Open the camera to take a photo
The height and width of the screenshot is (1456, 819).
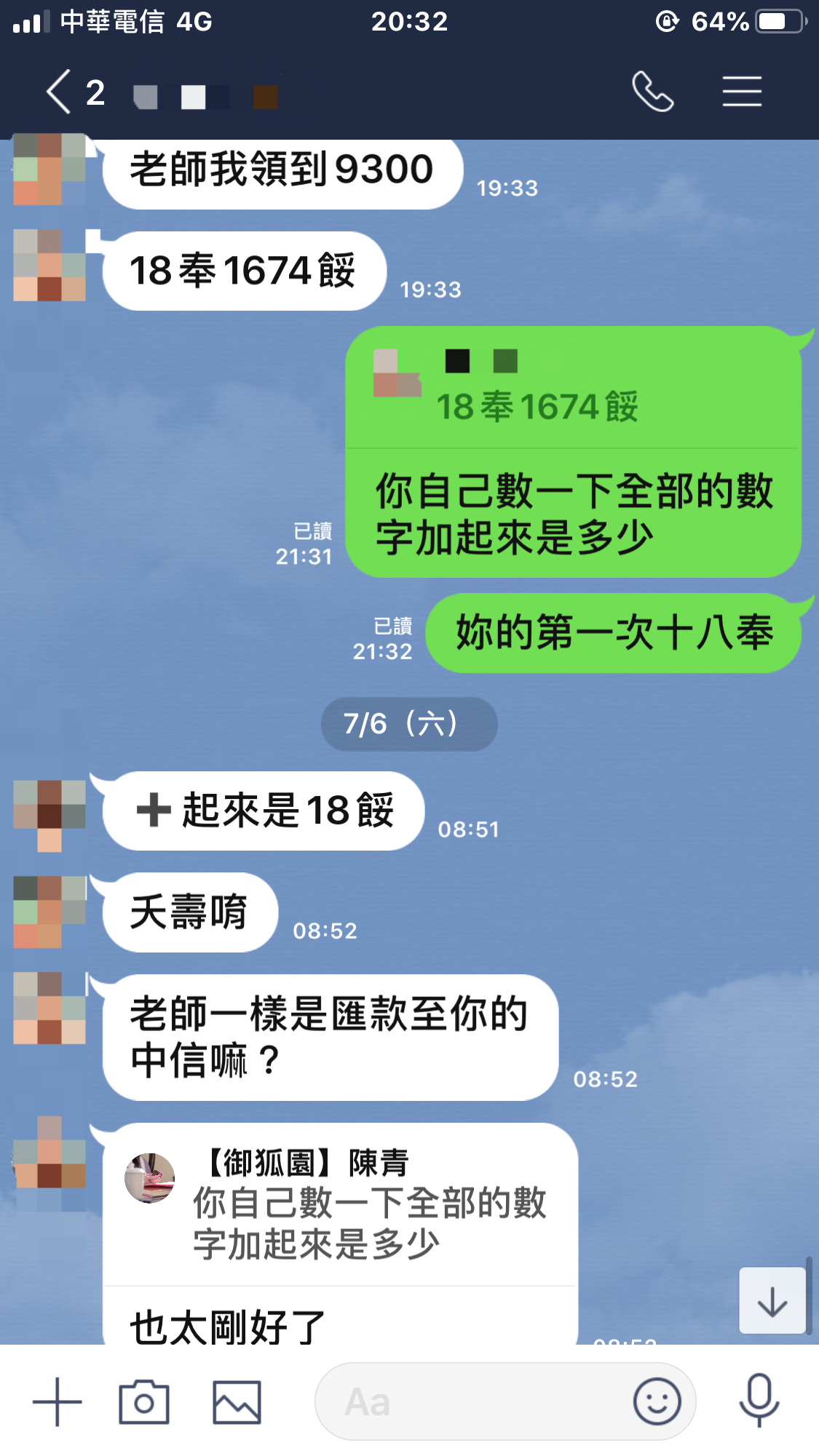point(144,1401)
